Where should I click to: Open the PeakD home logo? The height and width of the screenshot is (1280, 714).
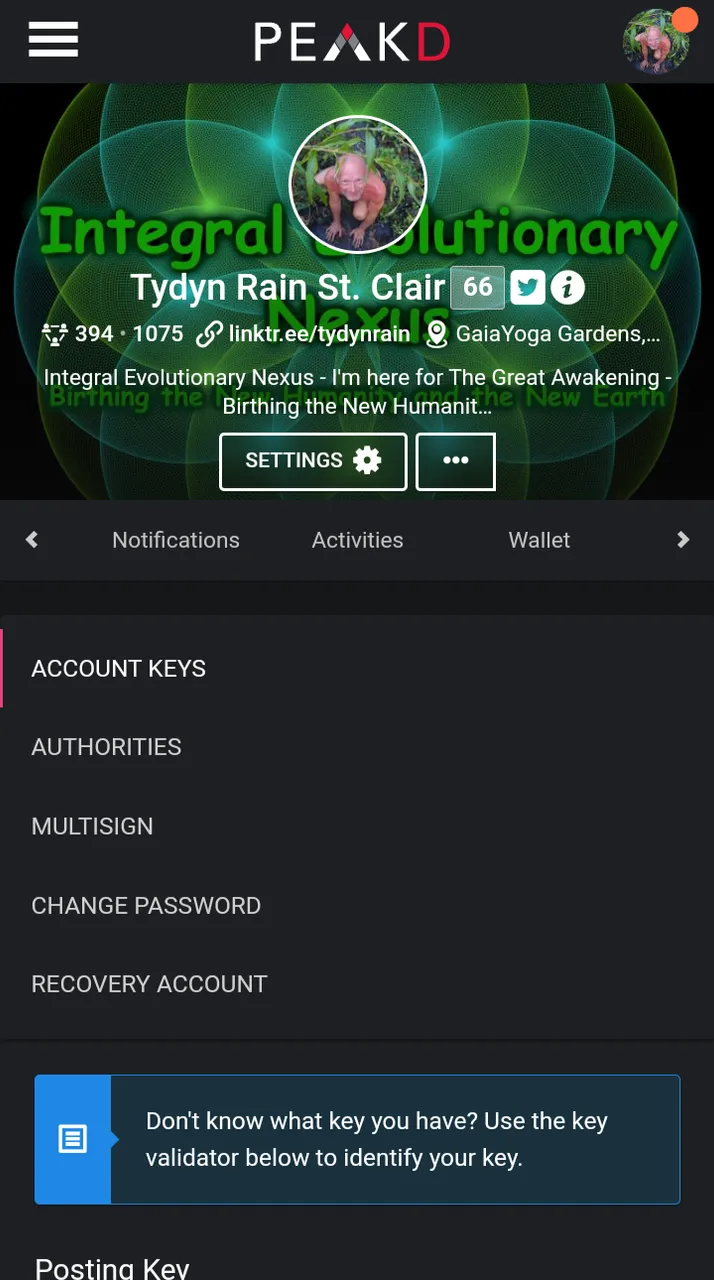tap(352, 42)
